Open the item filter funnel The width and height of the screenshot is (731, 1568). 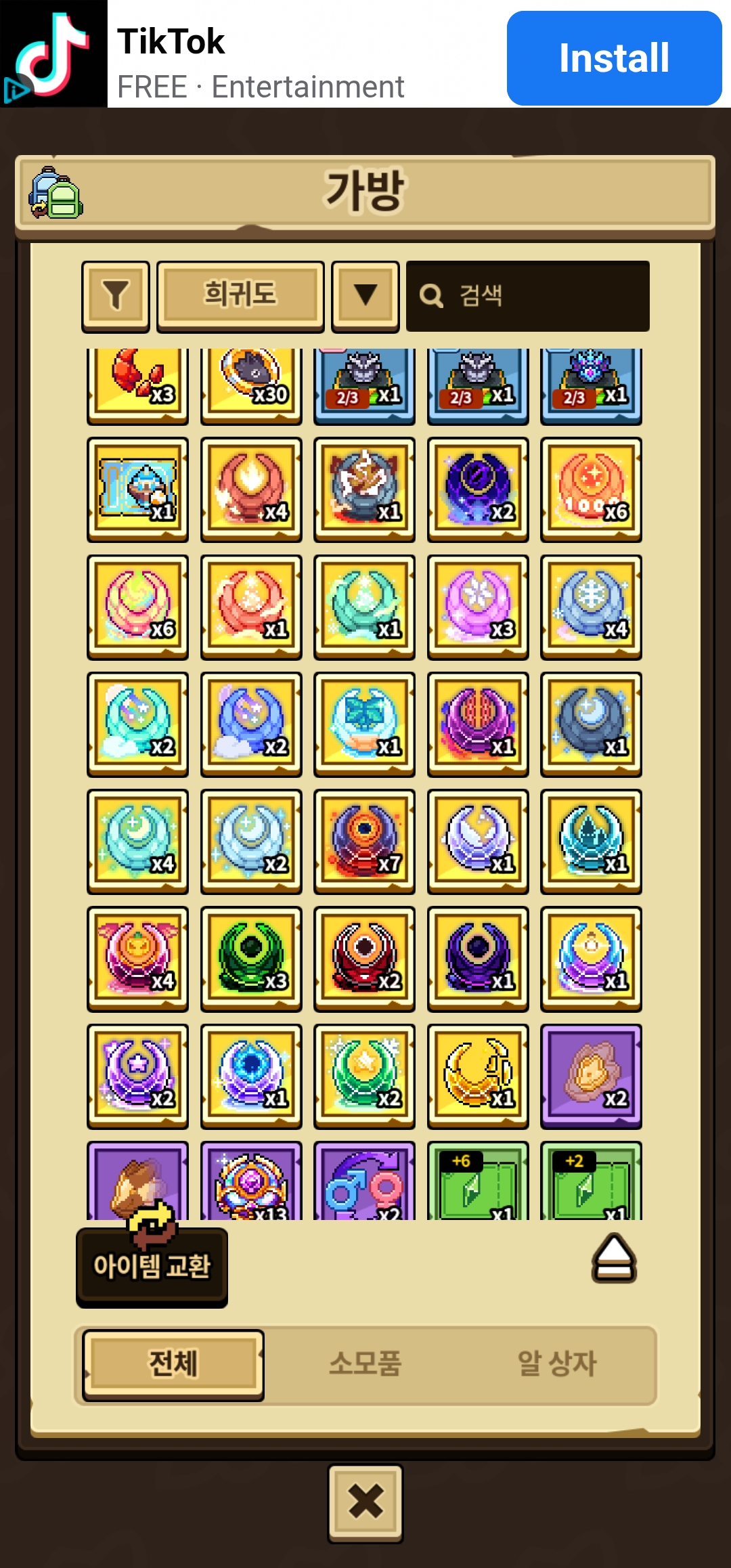point(116,295)
